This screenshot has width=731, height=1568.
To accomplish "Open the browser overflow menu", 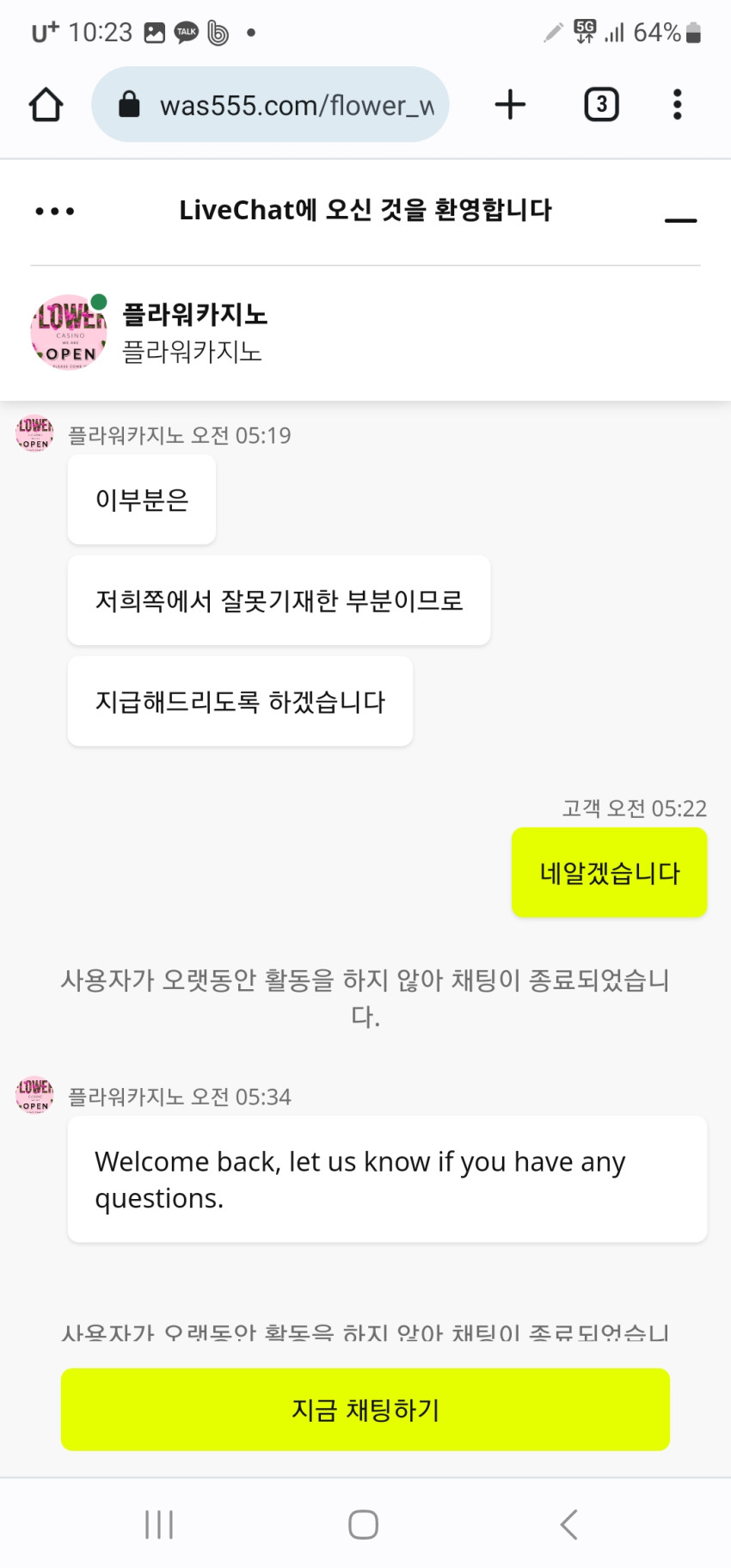I will pos(678,105).
